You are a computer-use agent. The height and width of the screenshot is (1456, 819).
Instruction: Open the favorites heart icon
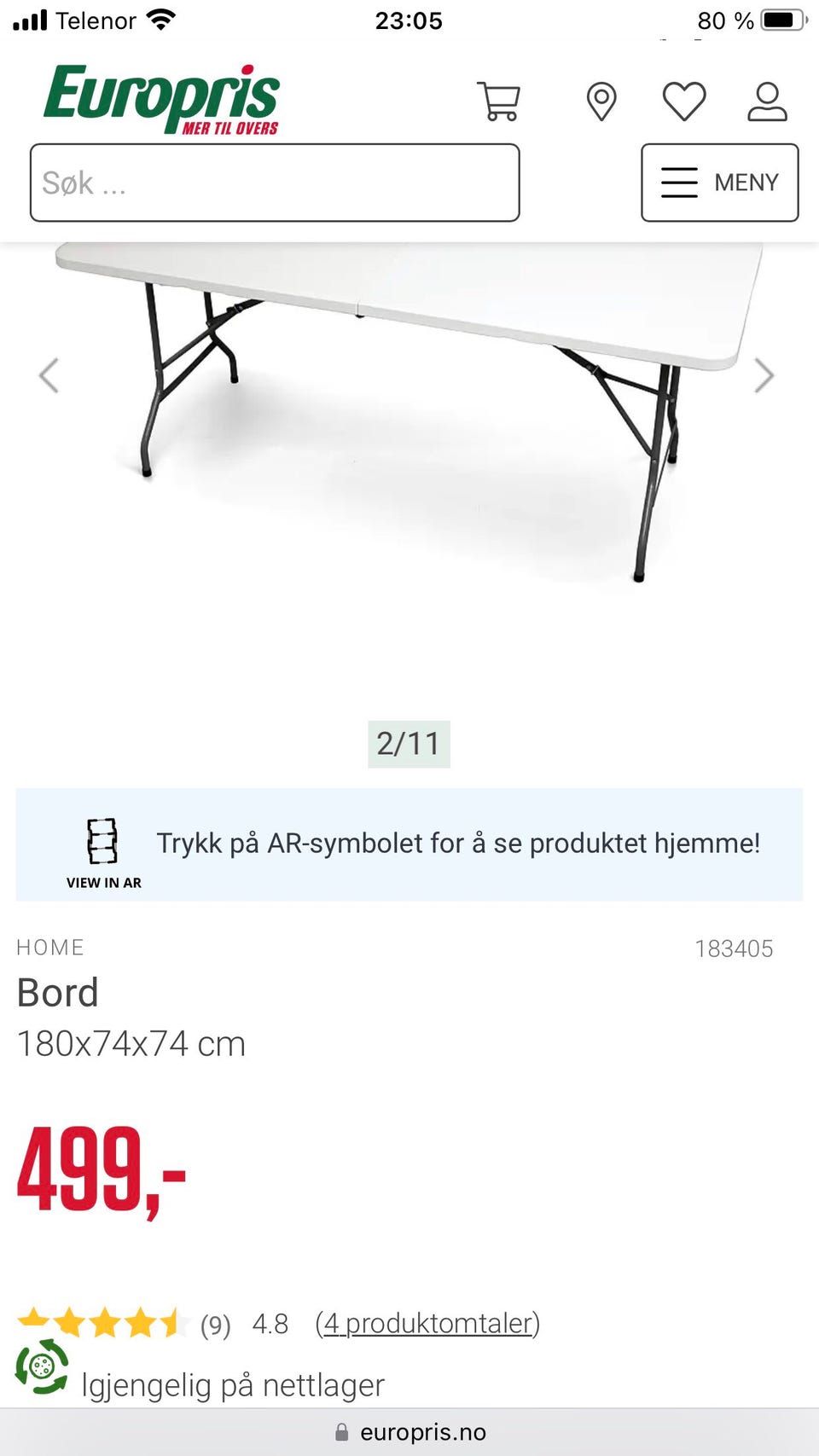683,100
